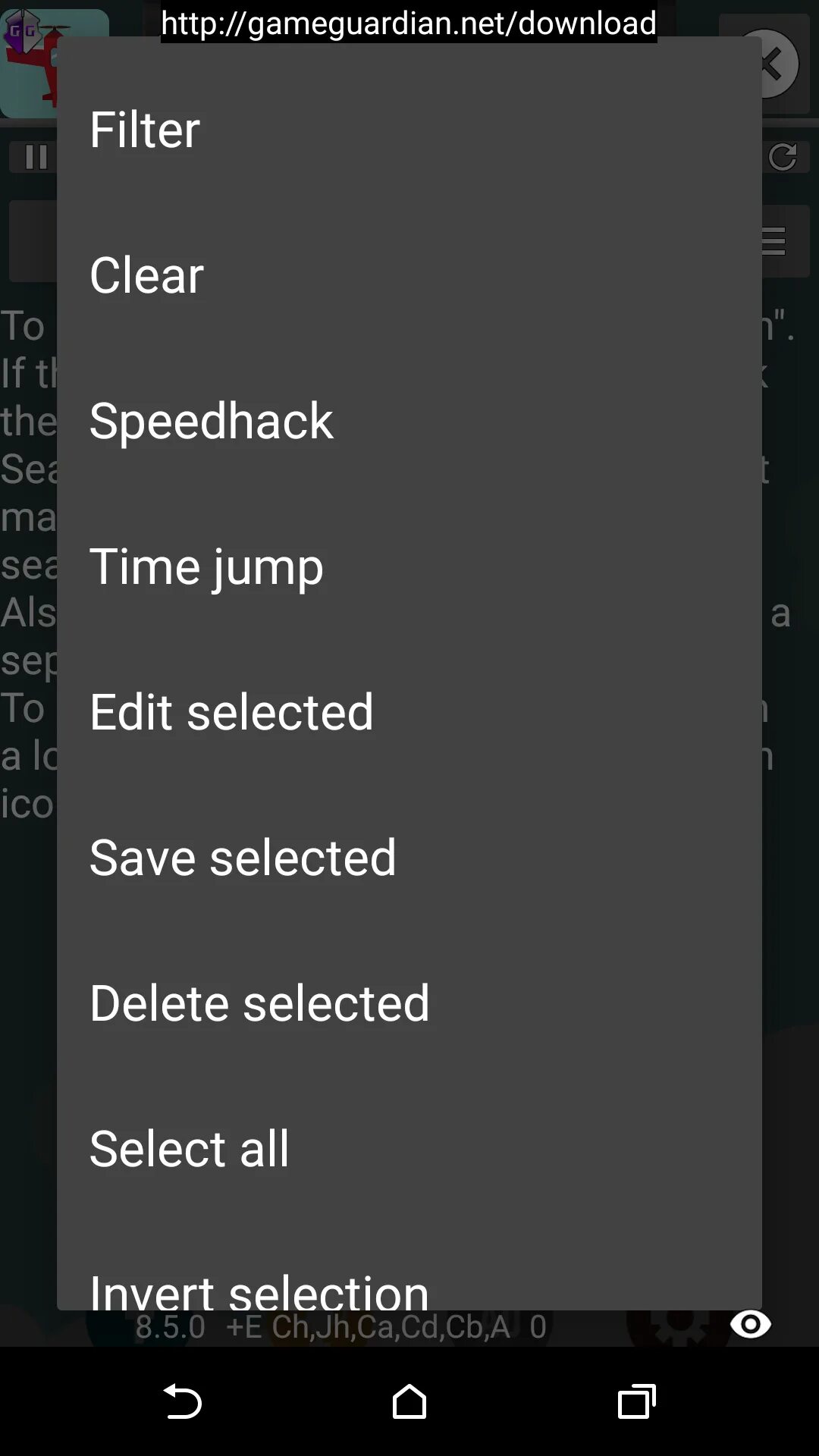819x1456 pixels.
Task: Tap Edit selected
Action: [x=409, y=711]
